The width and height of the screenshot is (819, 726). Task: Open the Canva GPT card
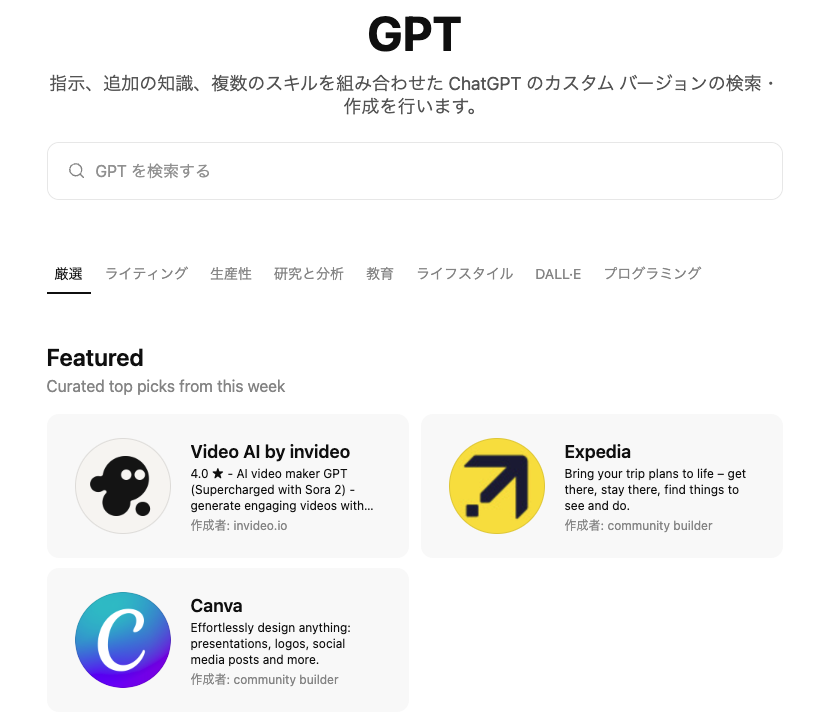(x=228, y=640)
